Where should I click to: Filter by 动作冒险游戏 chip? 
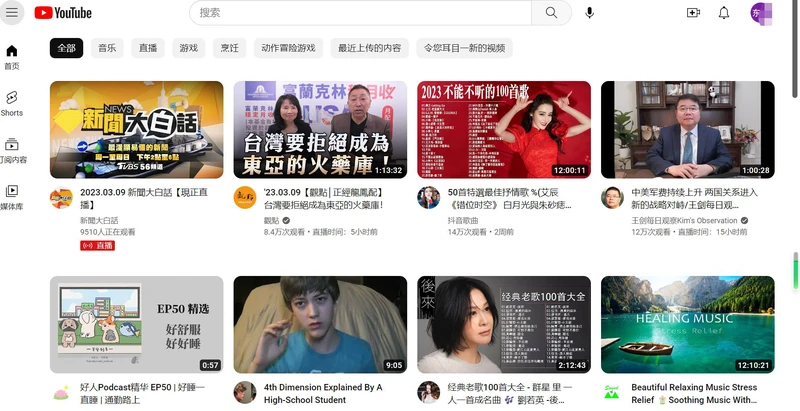tap(288, 48)
